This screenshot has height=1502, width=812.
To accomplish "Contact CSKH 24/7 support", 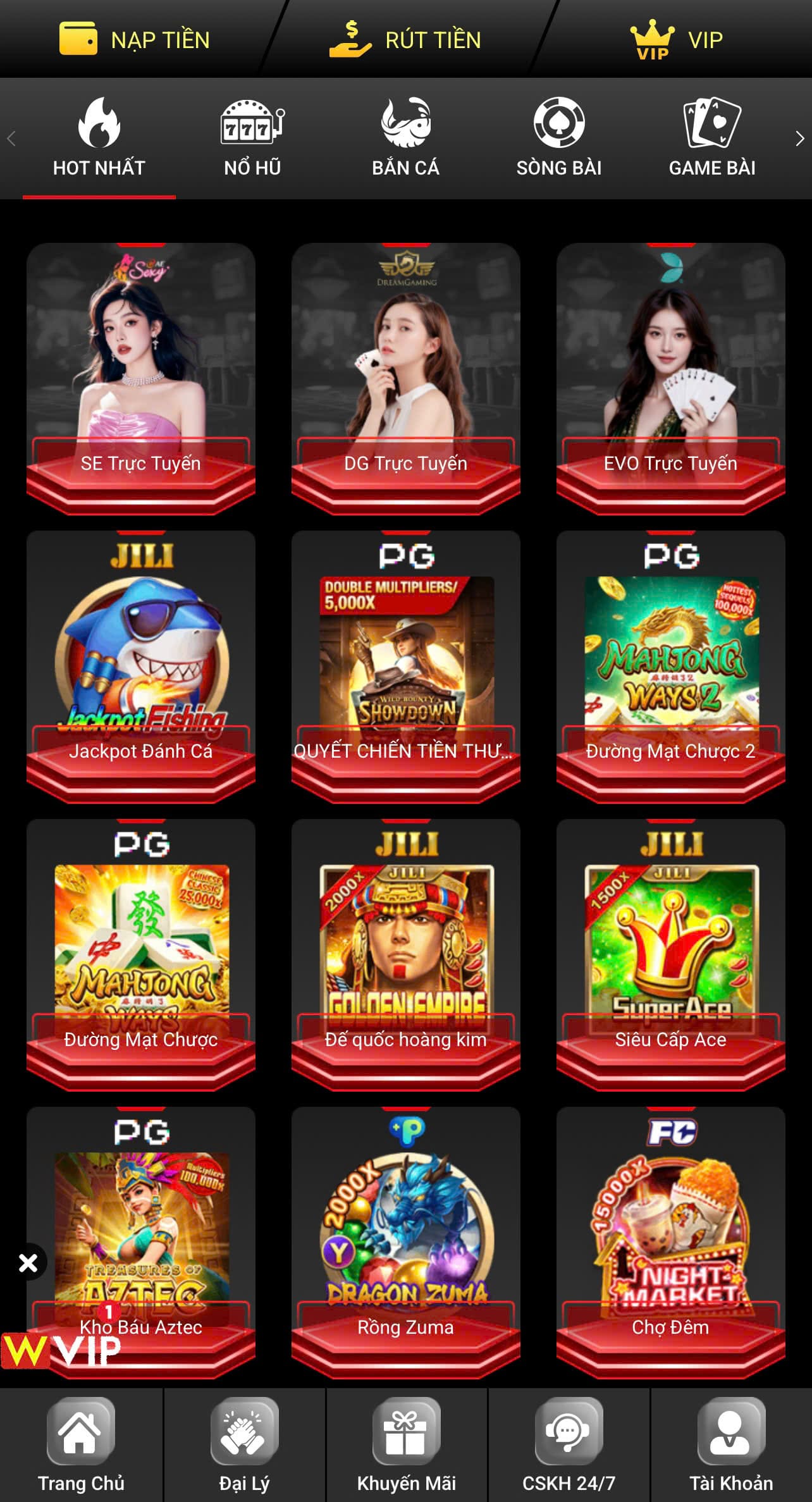I will 569,1445.
